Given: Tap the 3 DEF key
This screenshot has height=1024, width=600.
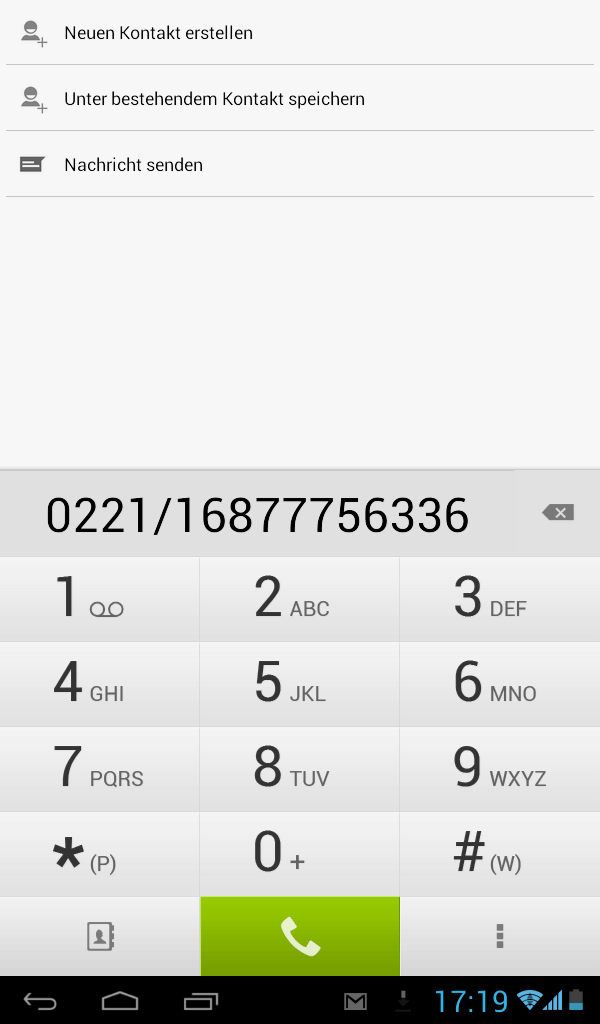Looking at the screenshot, I should point(499,599).
